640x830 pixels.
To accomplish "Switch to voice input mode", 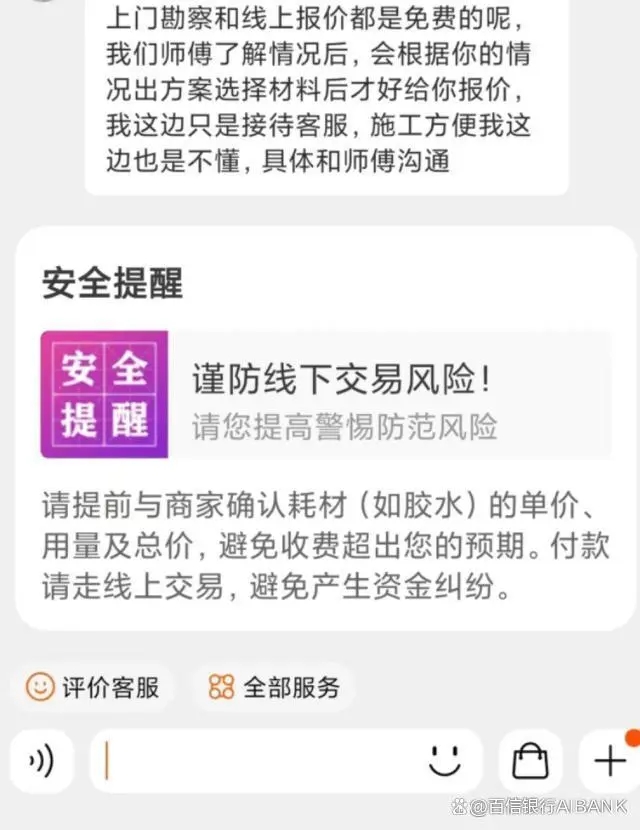I will click(41, 762).
